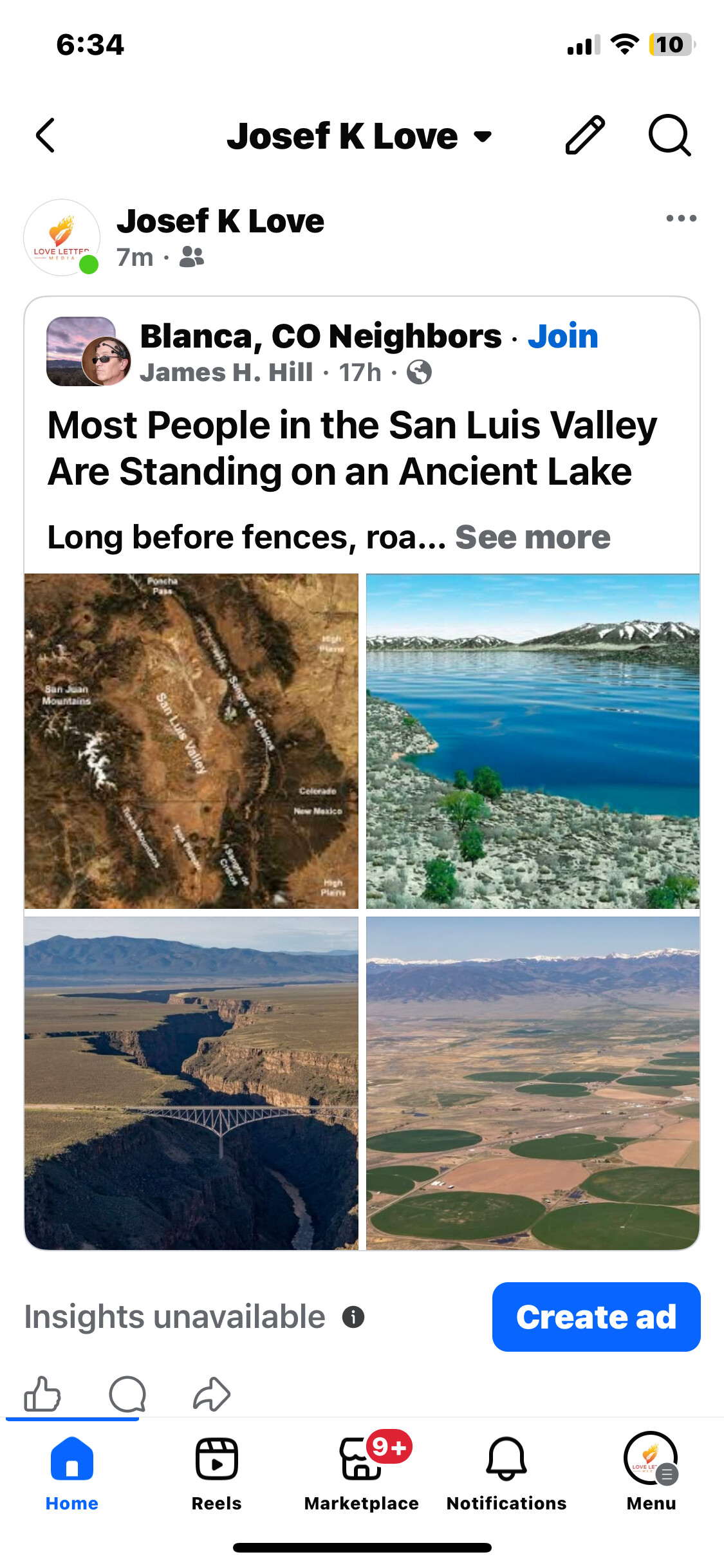The image size is (724, 1568).
Task: Open the Menu tab
Action: click(x=651, y=1472)
